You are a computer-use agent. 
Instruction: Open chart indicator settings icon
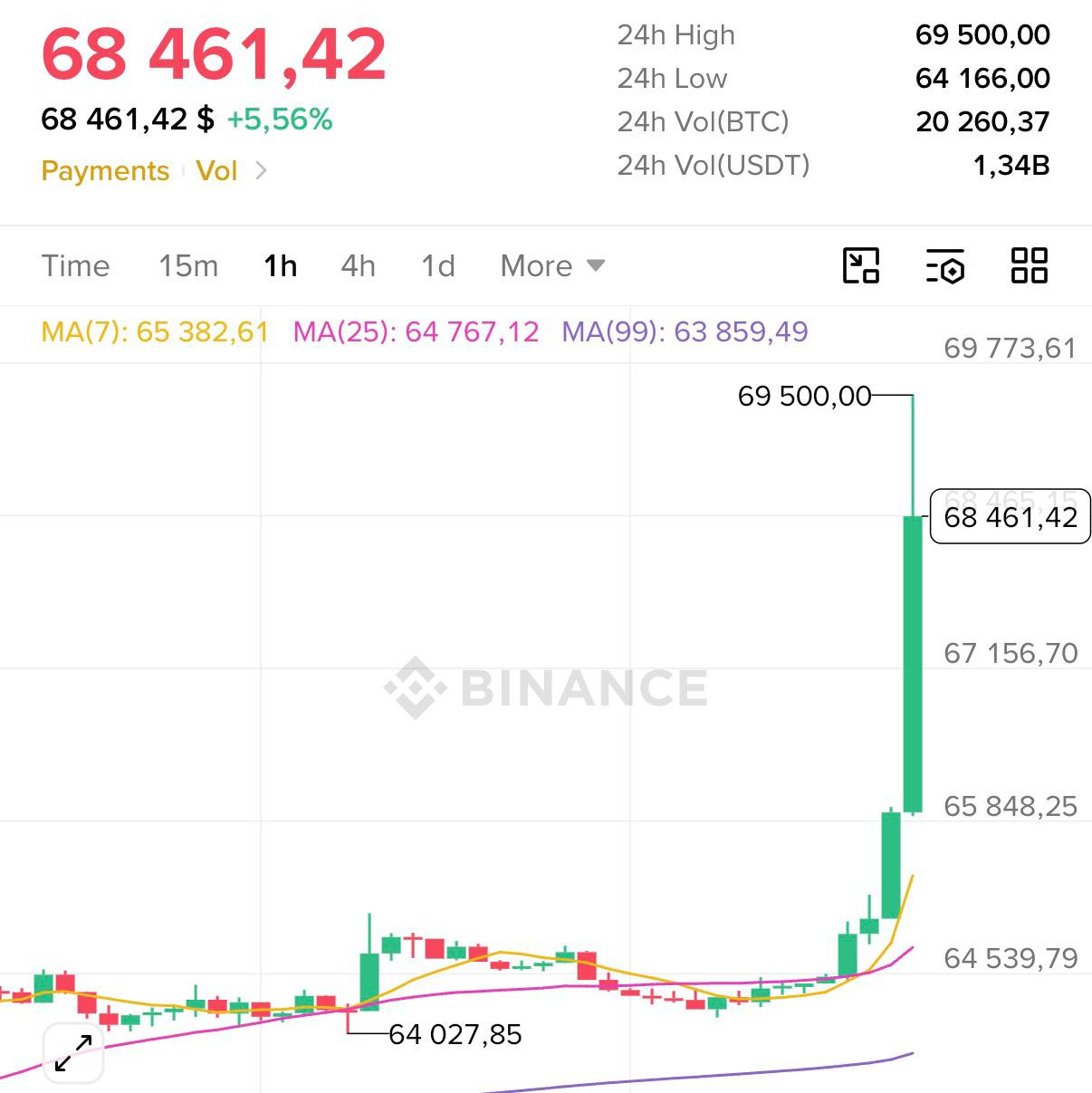coord(945,265)
